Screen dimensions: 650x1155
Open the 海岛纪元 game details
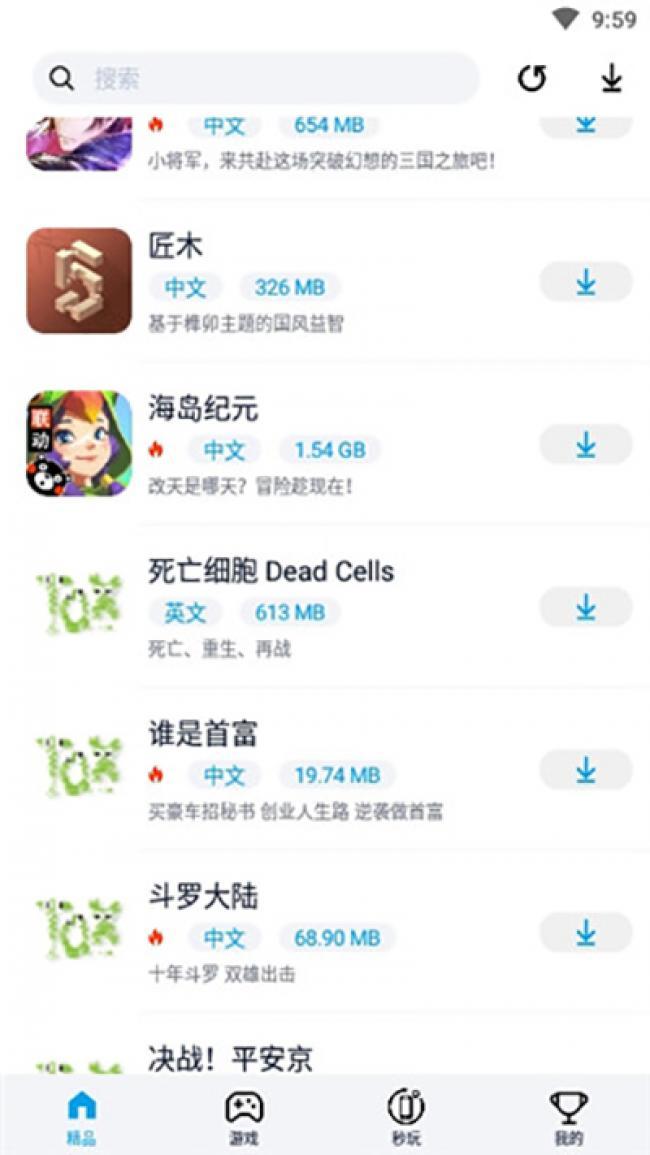(203, 408)
